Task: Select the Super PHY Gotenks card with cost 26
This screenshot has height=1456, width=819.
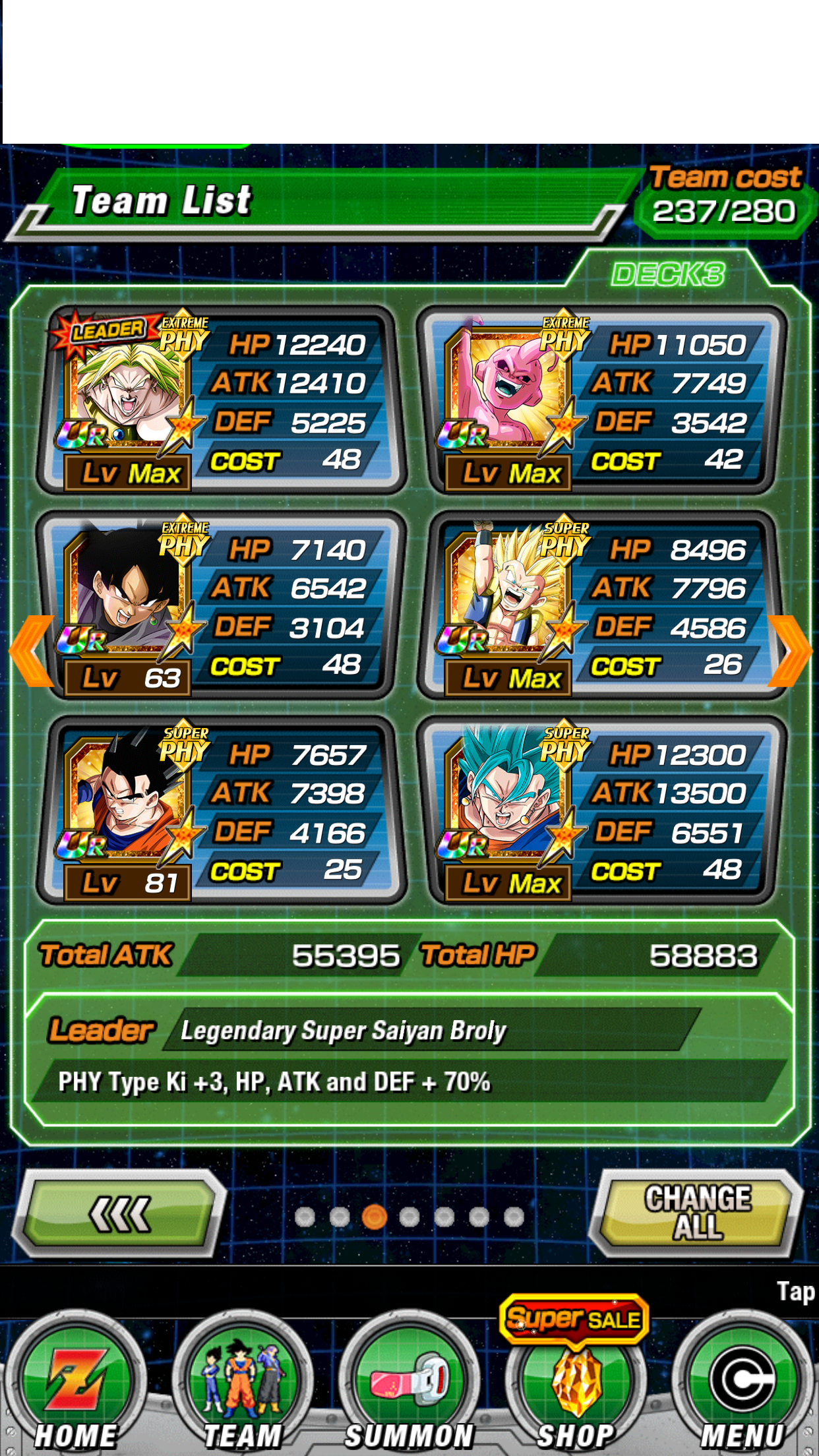Action: (601, 605)
